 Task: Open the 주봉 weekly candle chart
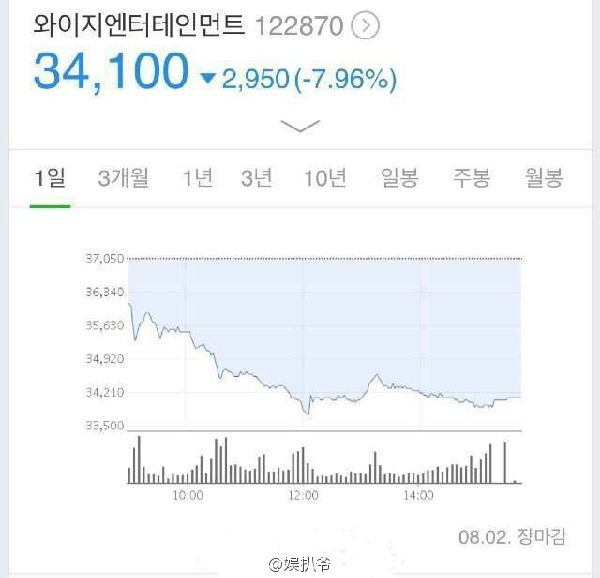(x=471, y=178)
